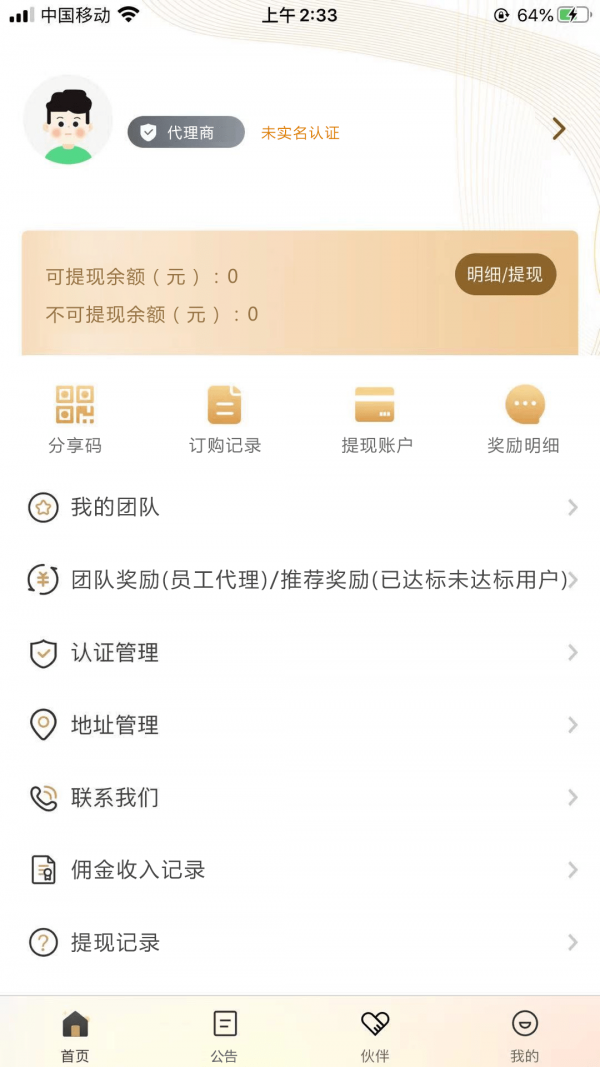The image size is (600, 1067).
Task: Open the 提现记录 row
Action: 300,943
